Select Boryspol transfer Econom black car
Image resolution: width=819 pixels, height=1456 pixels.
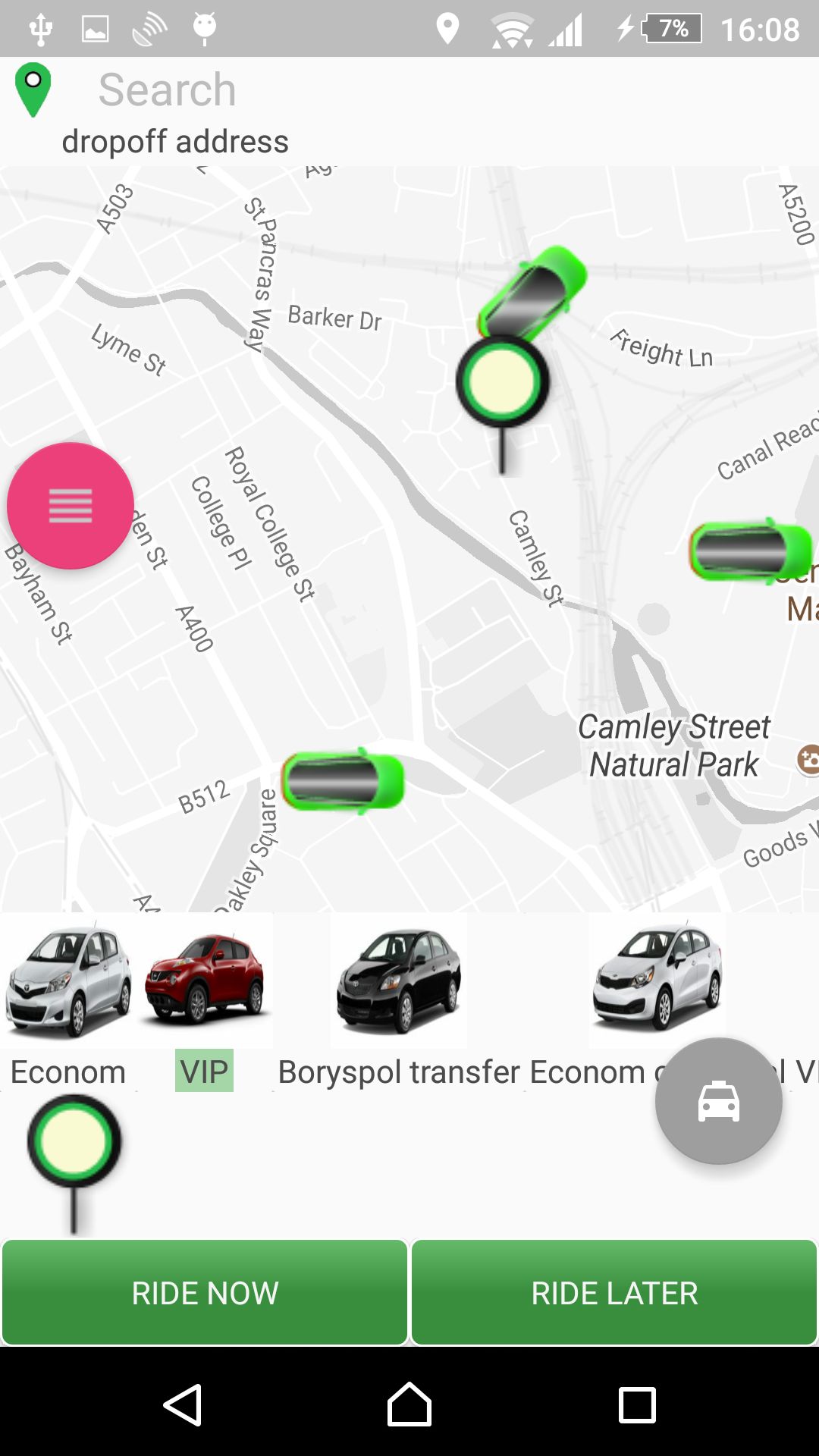point(400,981)
